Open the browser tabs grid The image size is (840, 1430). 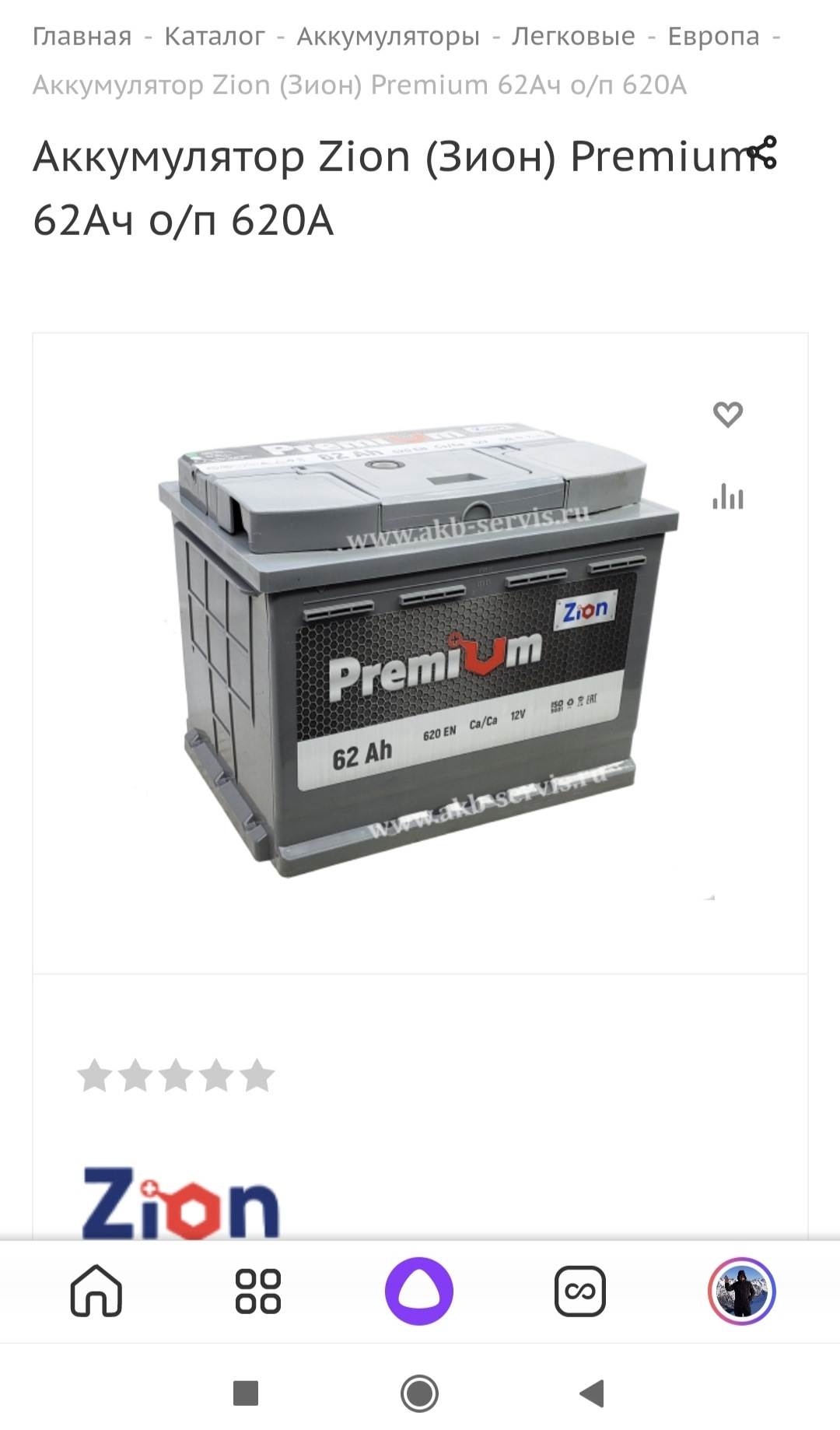click(258, 1291)
